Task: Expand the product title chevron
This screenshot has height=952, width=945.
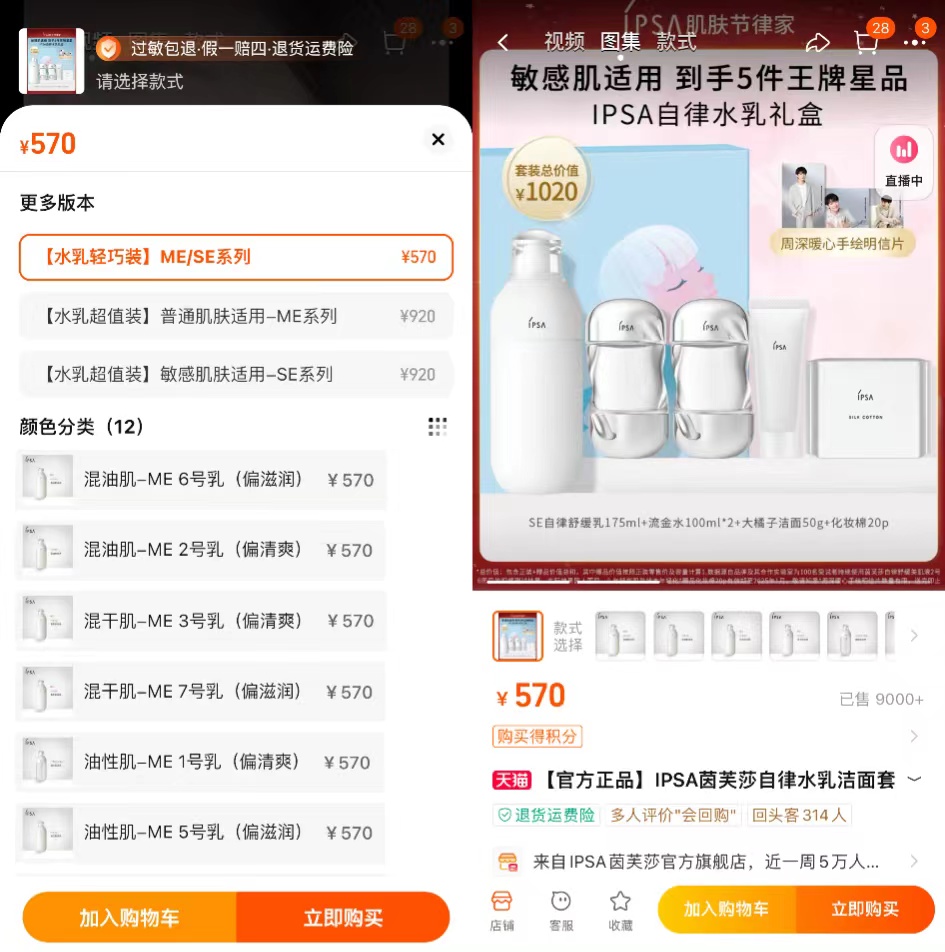Action: coord(913,780)
